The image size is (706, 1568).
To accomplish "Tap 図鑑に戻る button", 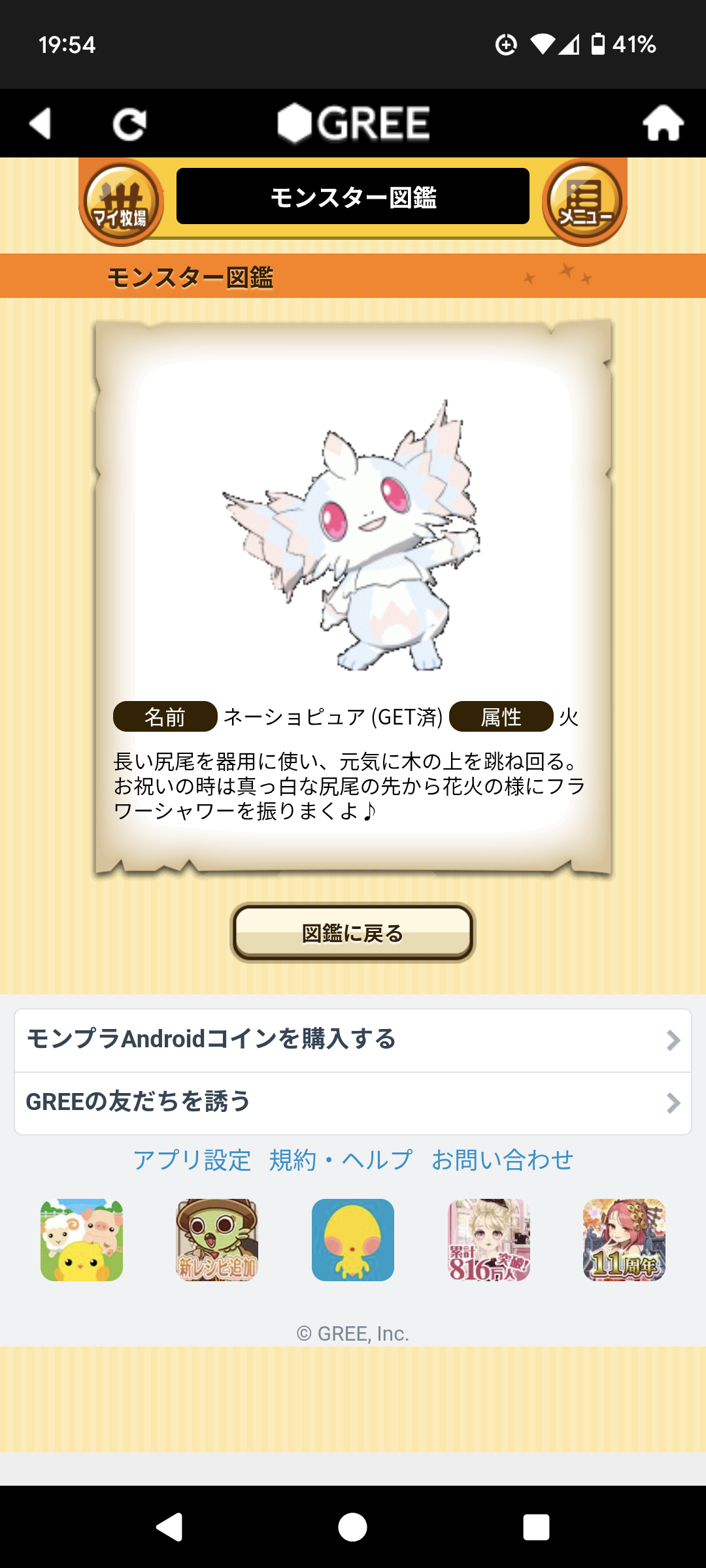I will point(353,933).
